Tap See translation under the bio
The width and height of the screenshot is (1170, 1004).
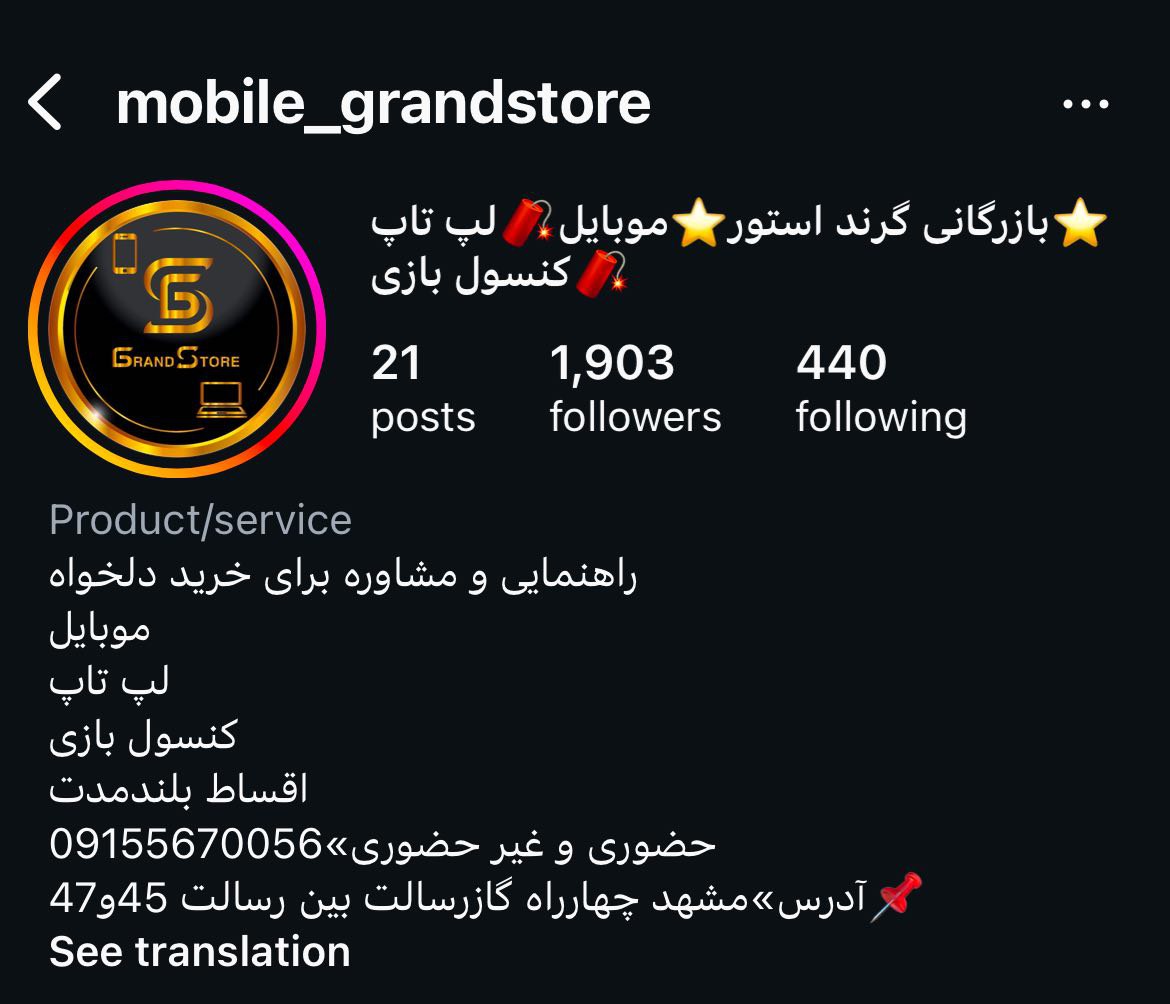[x=200, y=951]
